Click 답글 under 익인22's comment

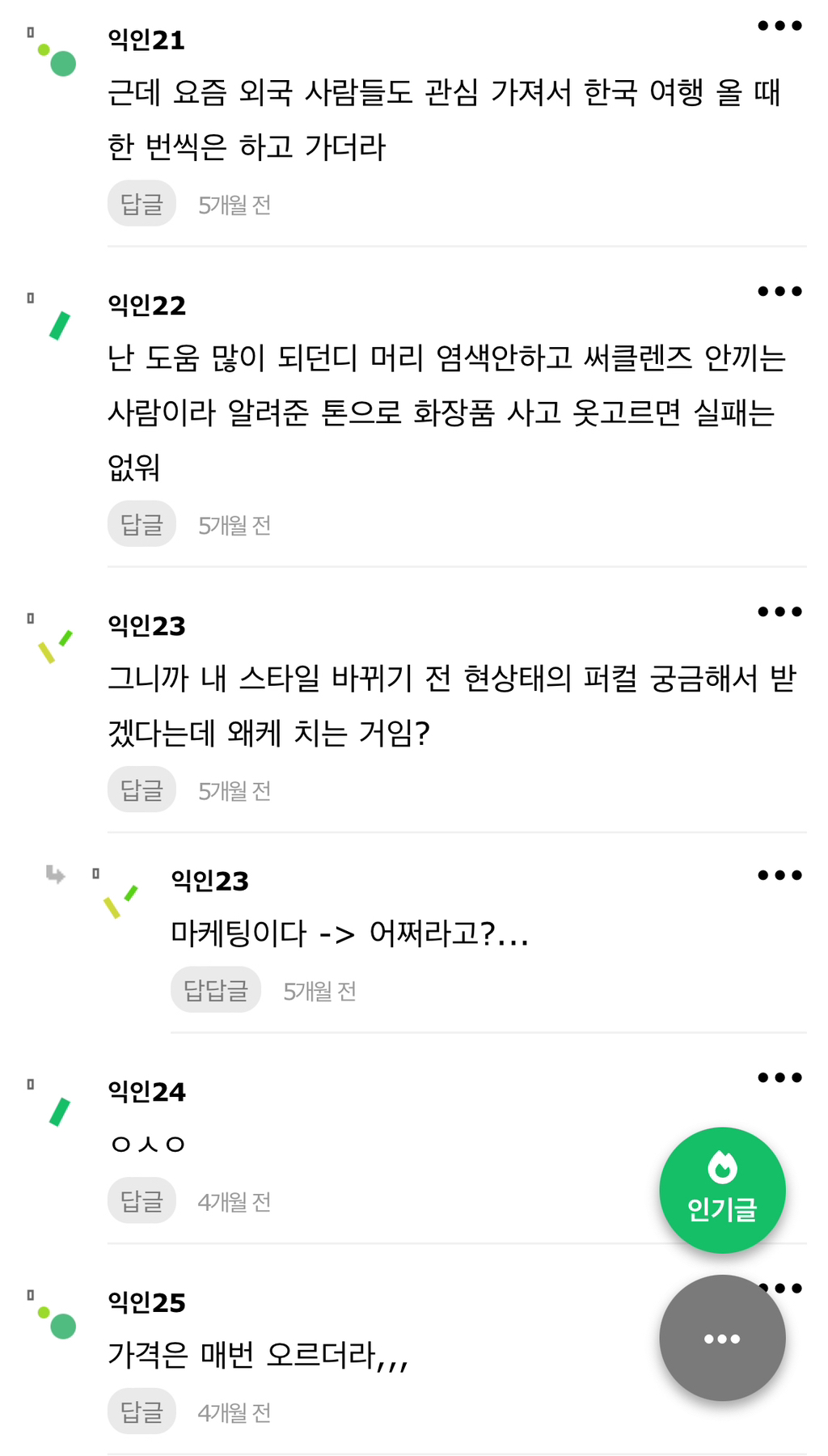coord(142,523)
